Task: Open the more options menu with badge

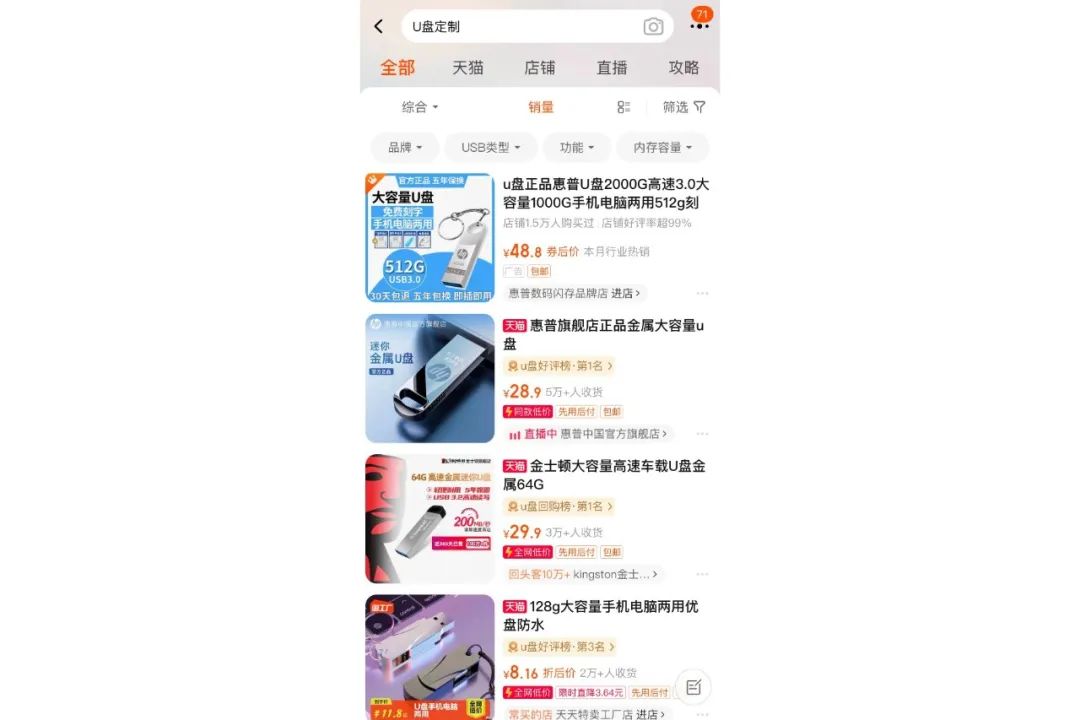Action: coord(699,25)
